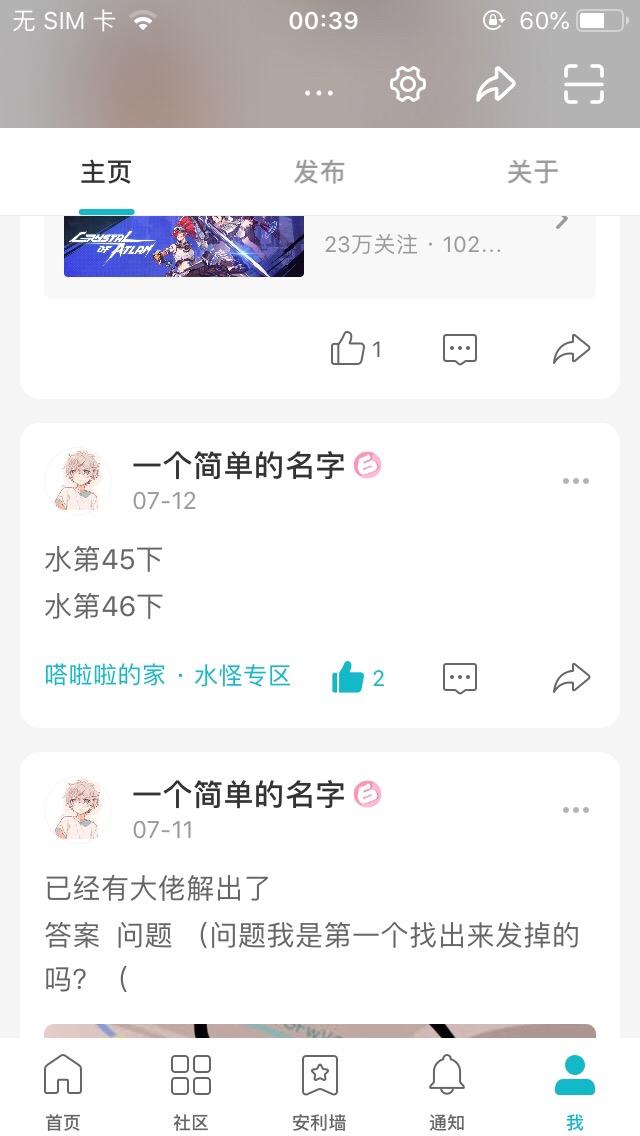
Task: Open overflow menu on 07-11 post
Action: 576,810
